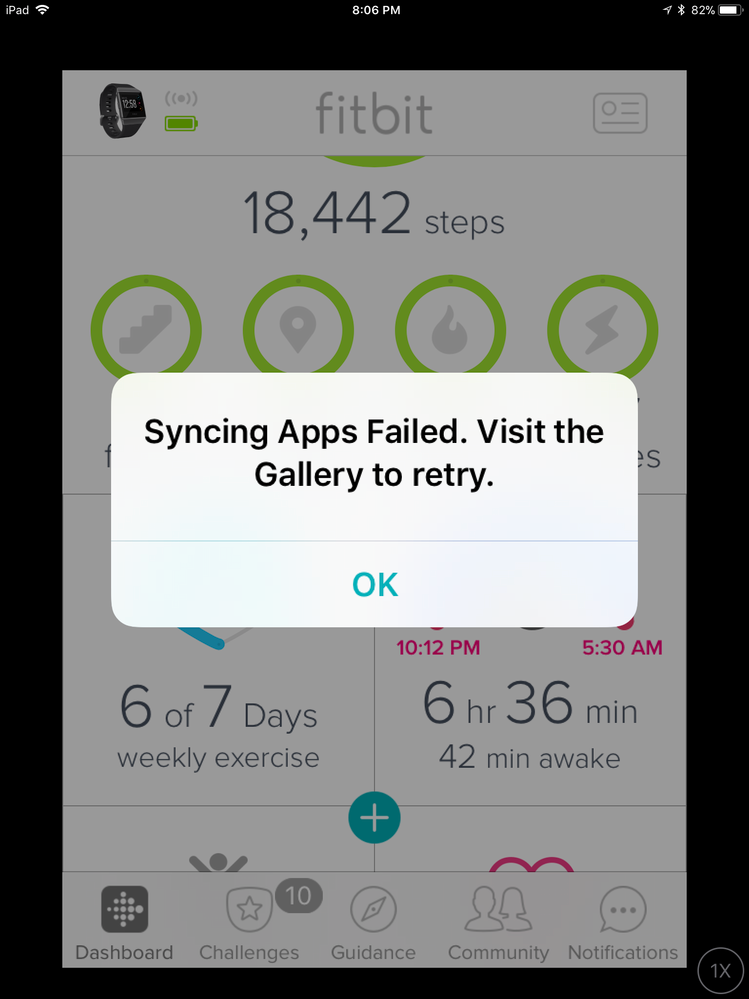The image size is (749, 999).
Task: Toggle the 1X zoom scale button
Action: (x=721, y=970)
